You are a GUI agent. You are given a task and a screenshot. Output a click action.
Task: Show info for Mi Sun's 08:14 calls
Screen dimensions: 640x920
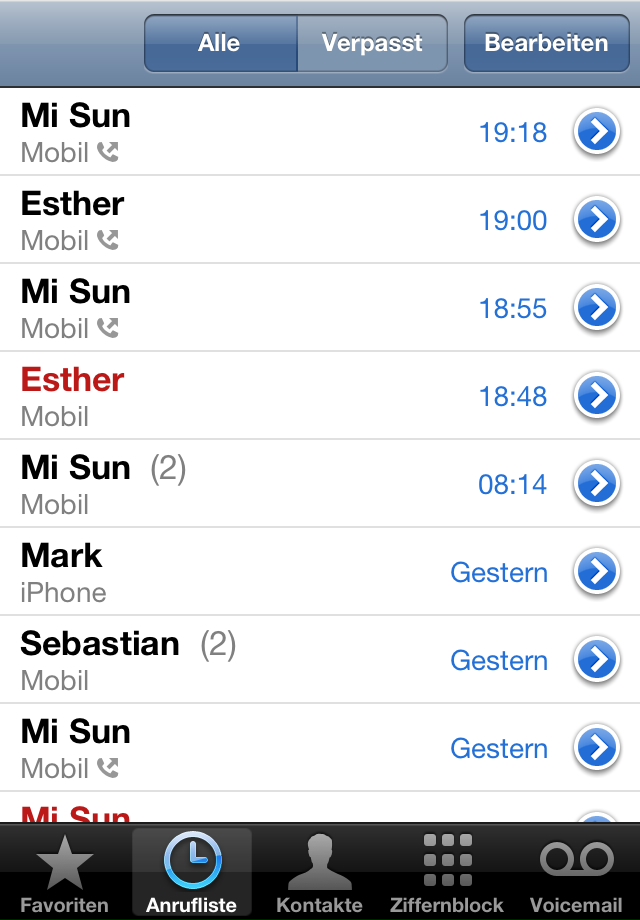tap(596, 484)
